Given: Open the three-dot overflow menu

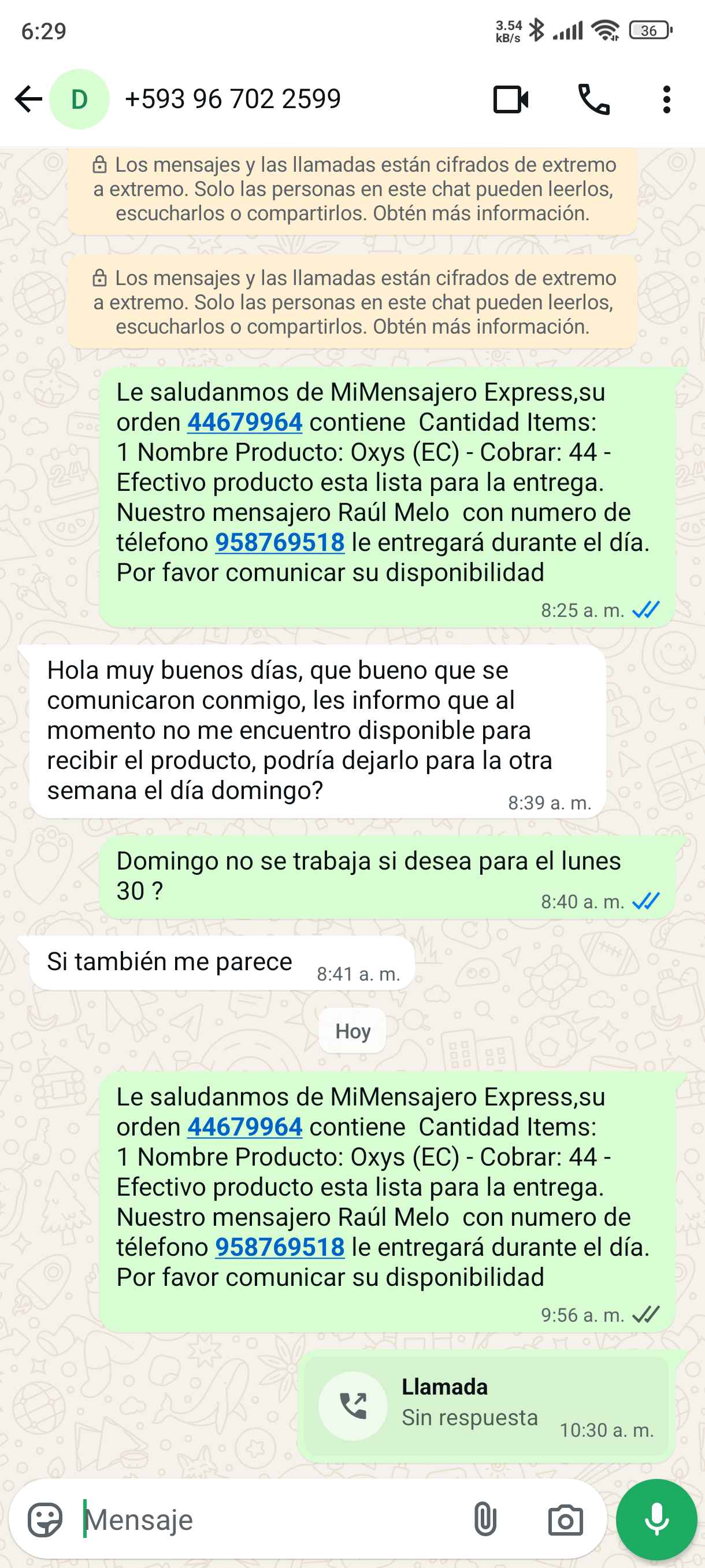Looking at the screenshot, I should coord(667,100).
